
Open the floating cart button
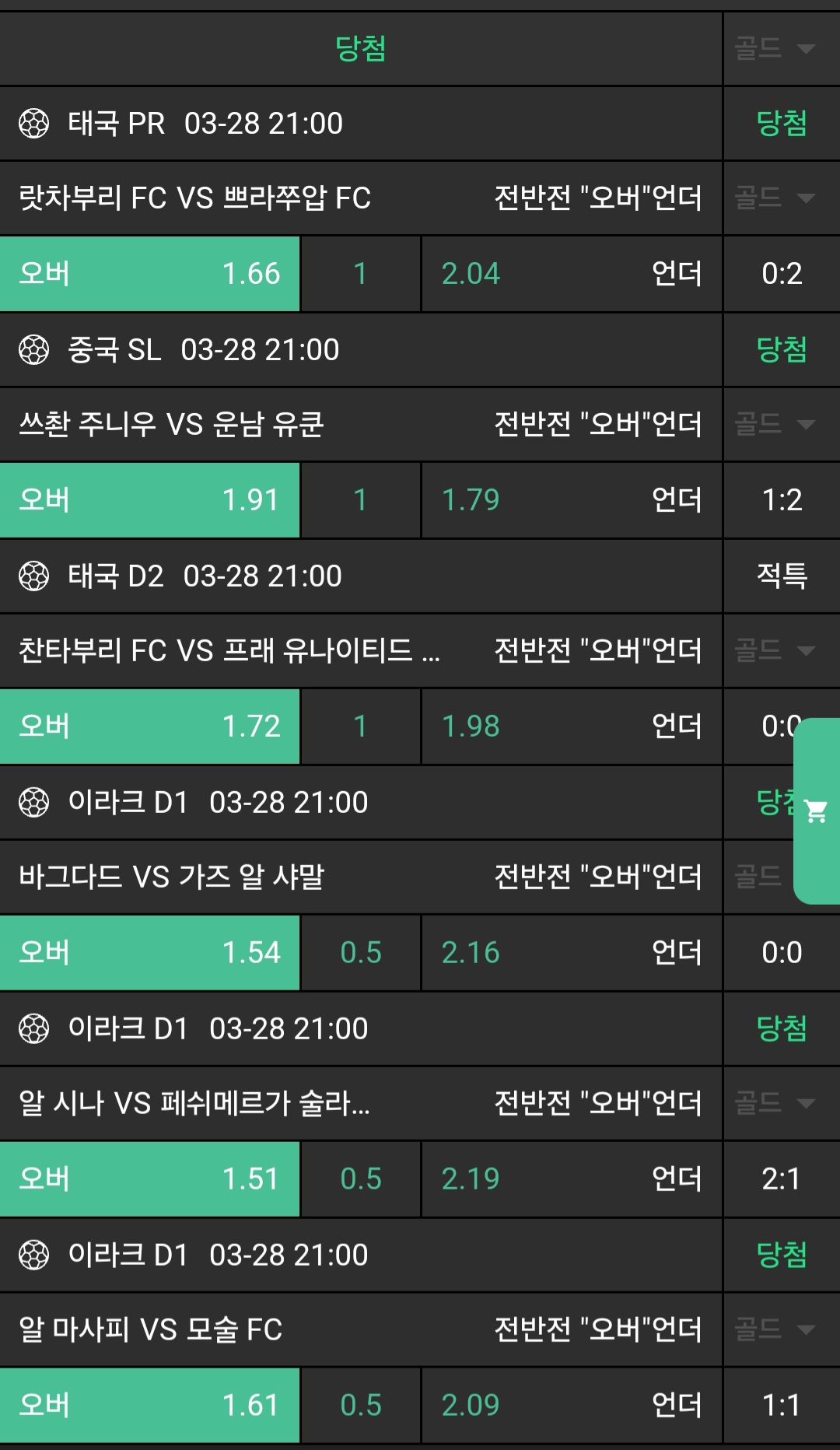tap(817, 811)
